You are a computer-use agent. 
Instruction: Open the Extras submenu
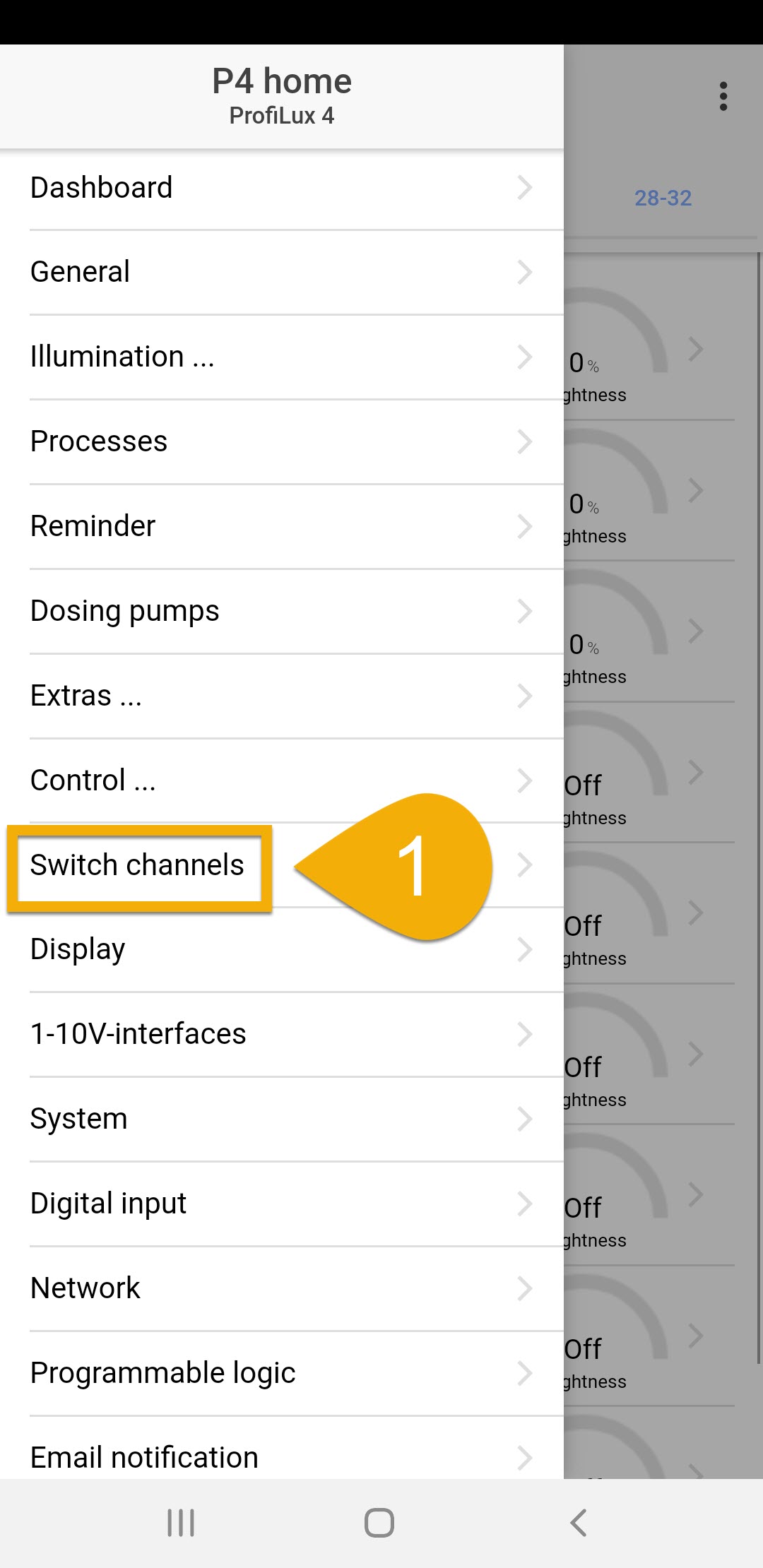point(282,696)
